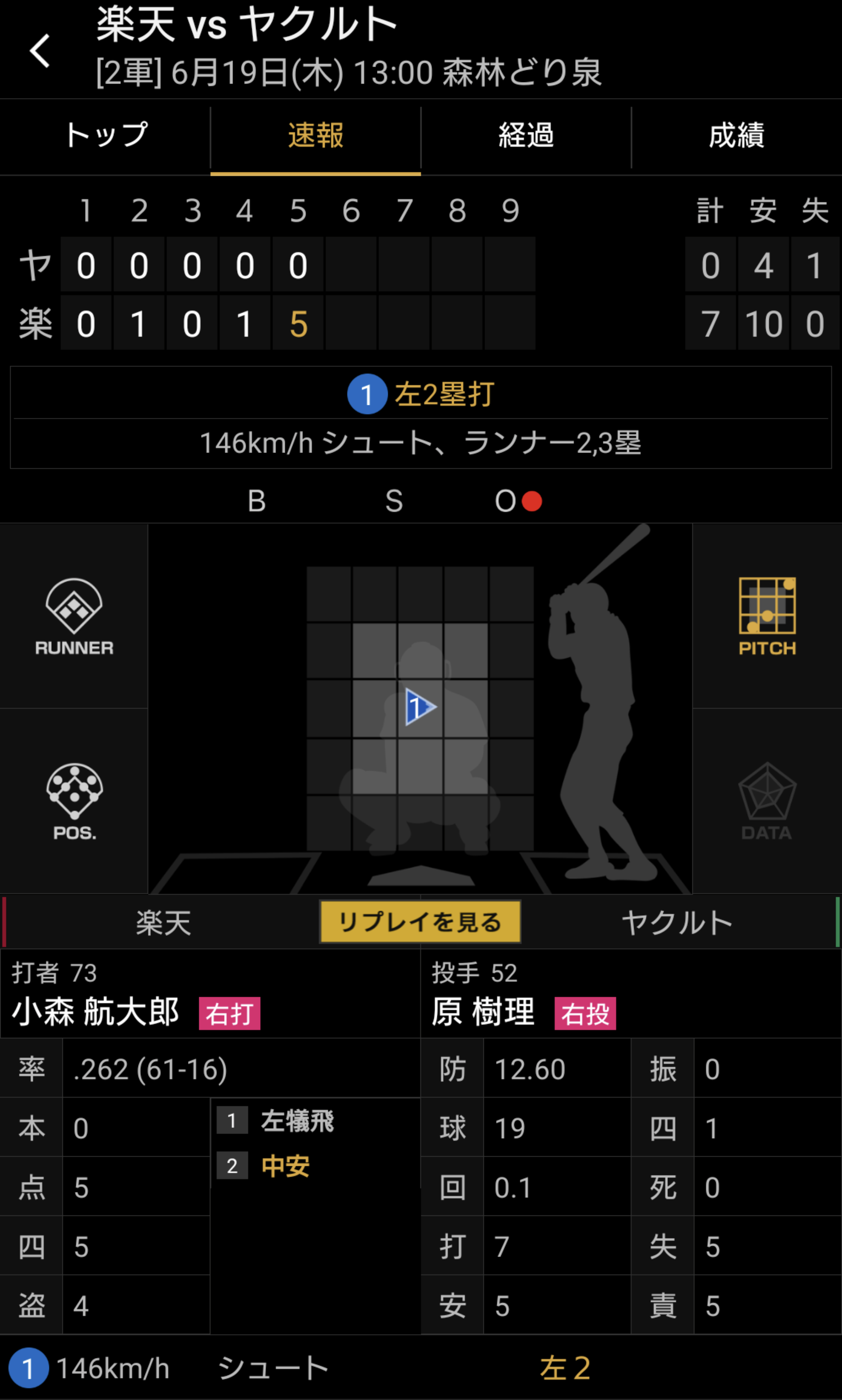Go back with the top-left arrow
Viewport: 842px width, 1400px height.
tap(40, 50)
